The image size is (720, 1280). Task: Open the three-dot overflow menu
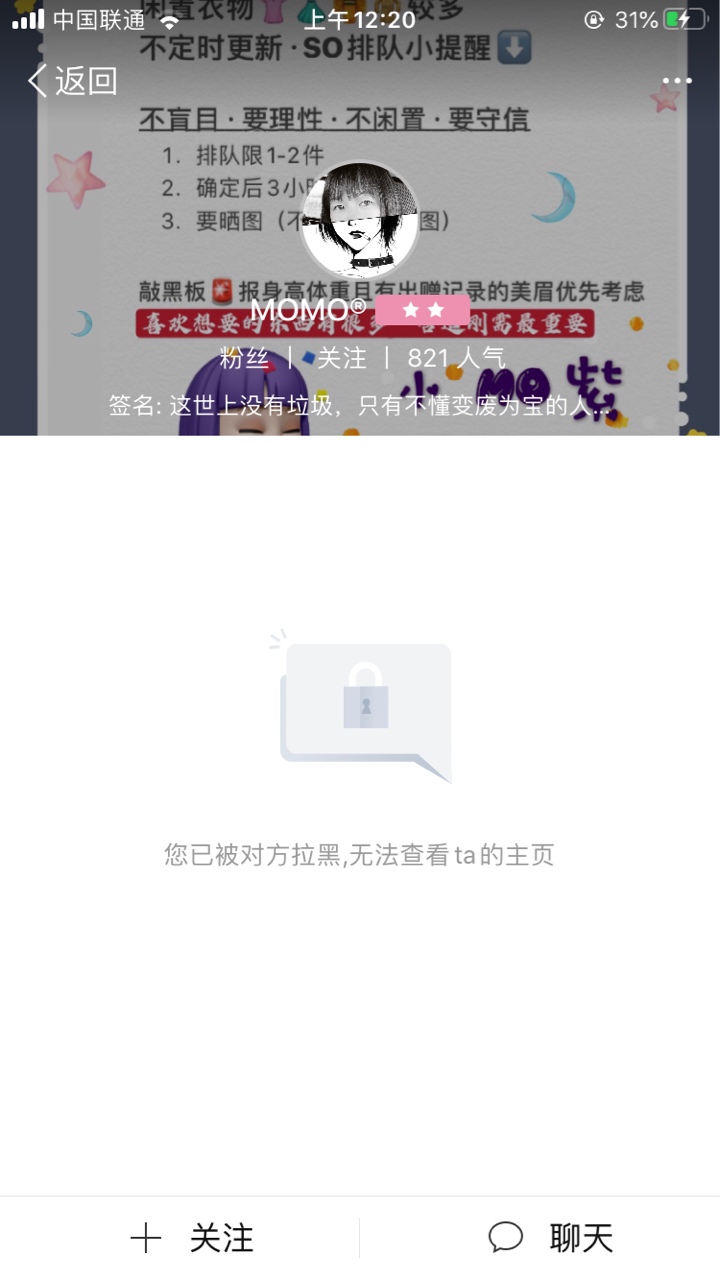[676, 81]
